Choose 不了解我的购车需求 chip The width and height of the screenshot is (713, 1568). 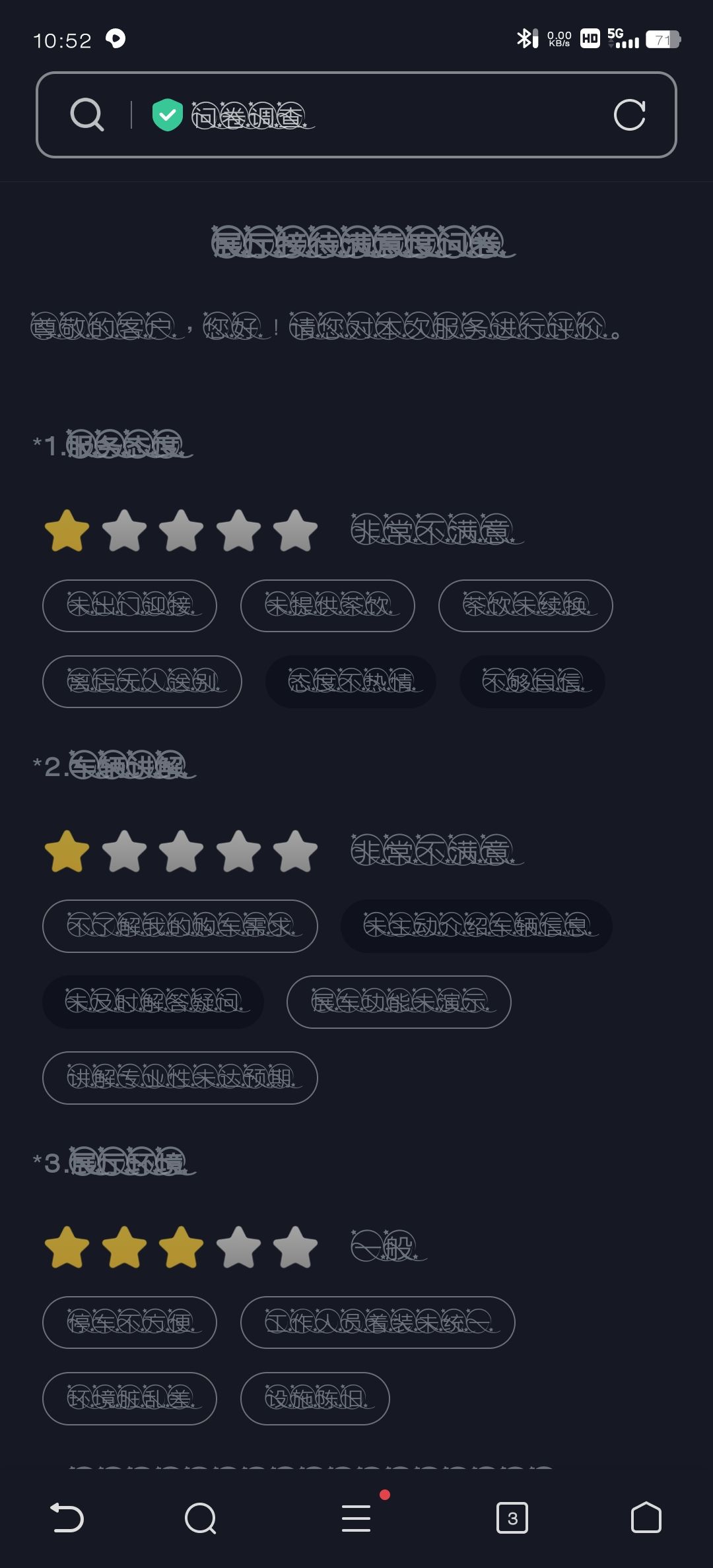click(180, 926)
